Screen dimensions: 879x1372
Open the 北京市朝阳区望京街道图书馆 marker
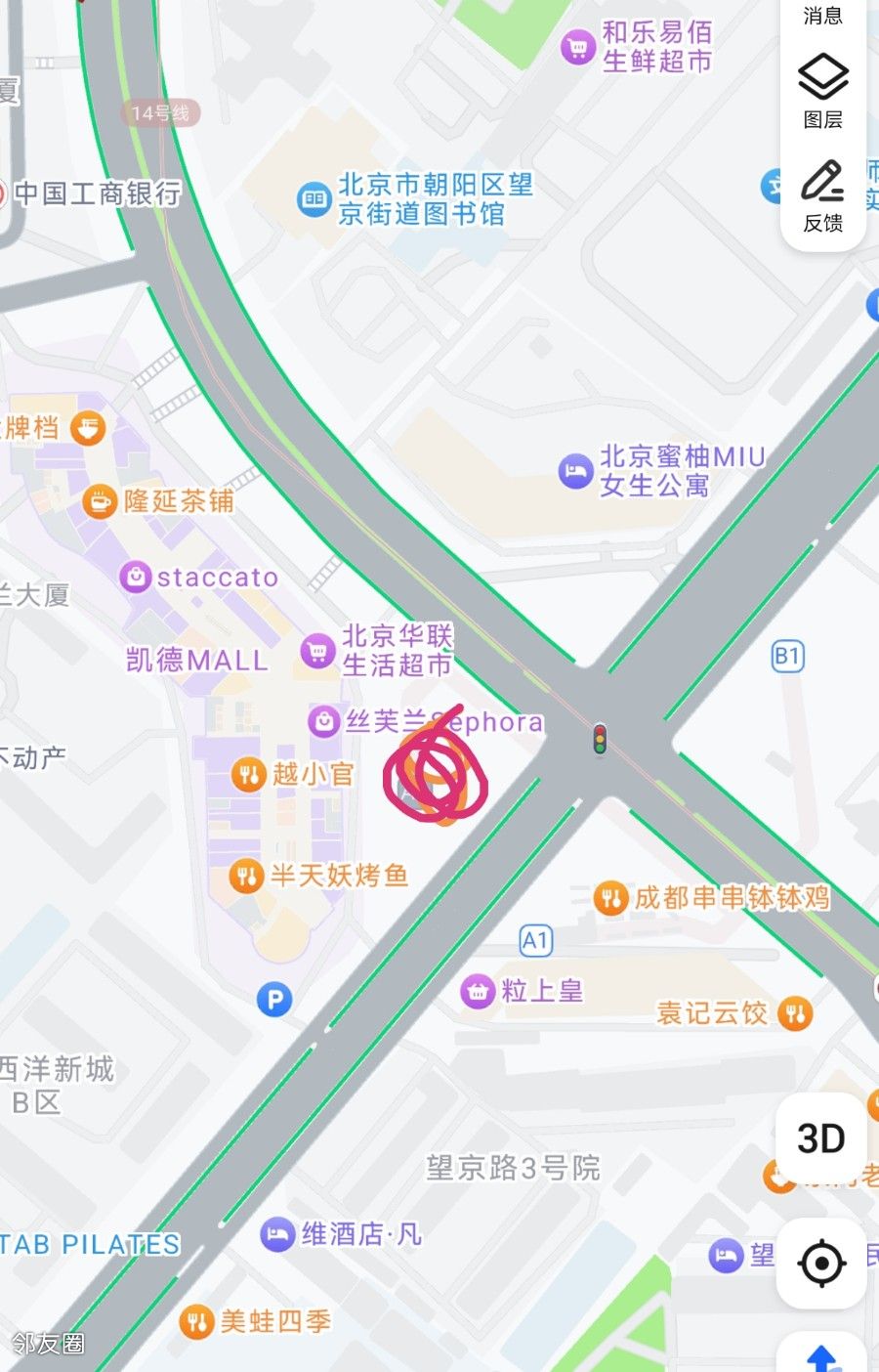tap(314, 199)
